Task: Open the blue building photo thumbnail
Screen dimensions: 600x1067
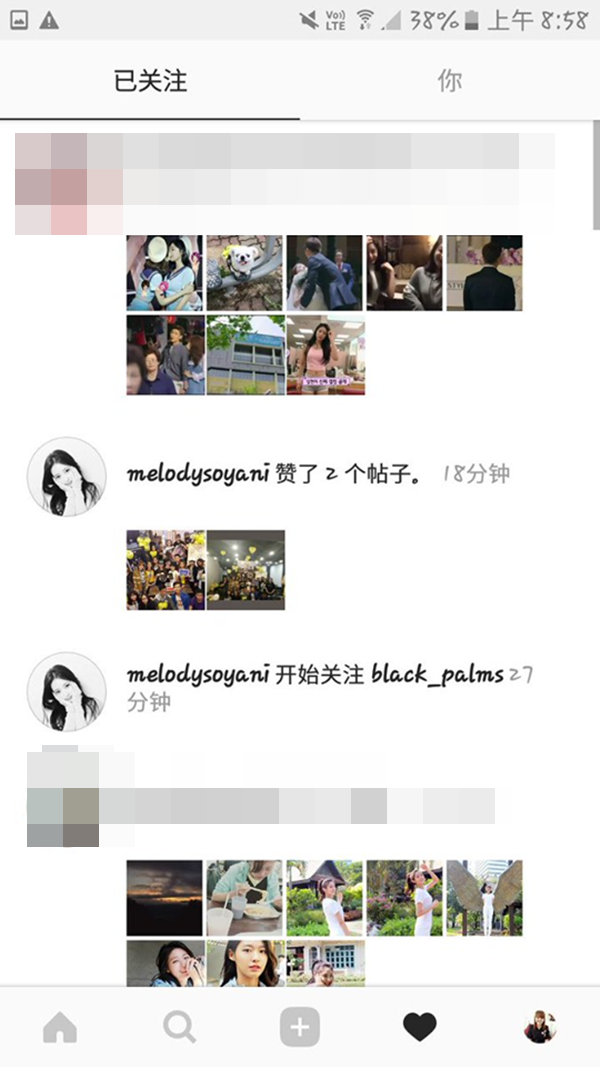Action: pos(245,355)
